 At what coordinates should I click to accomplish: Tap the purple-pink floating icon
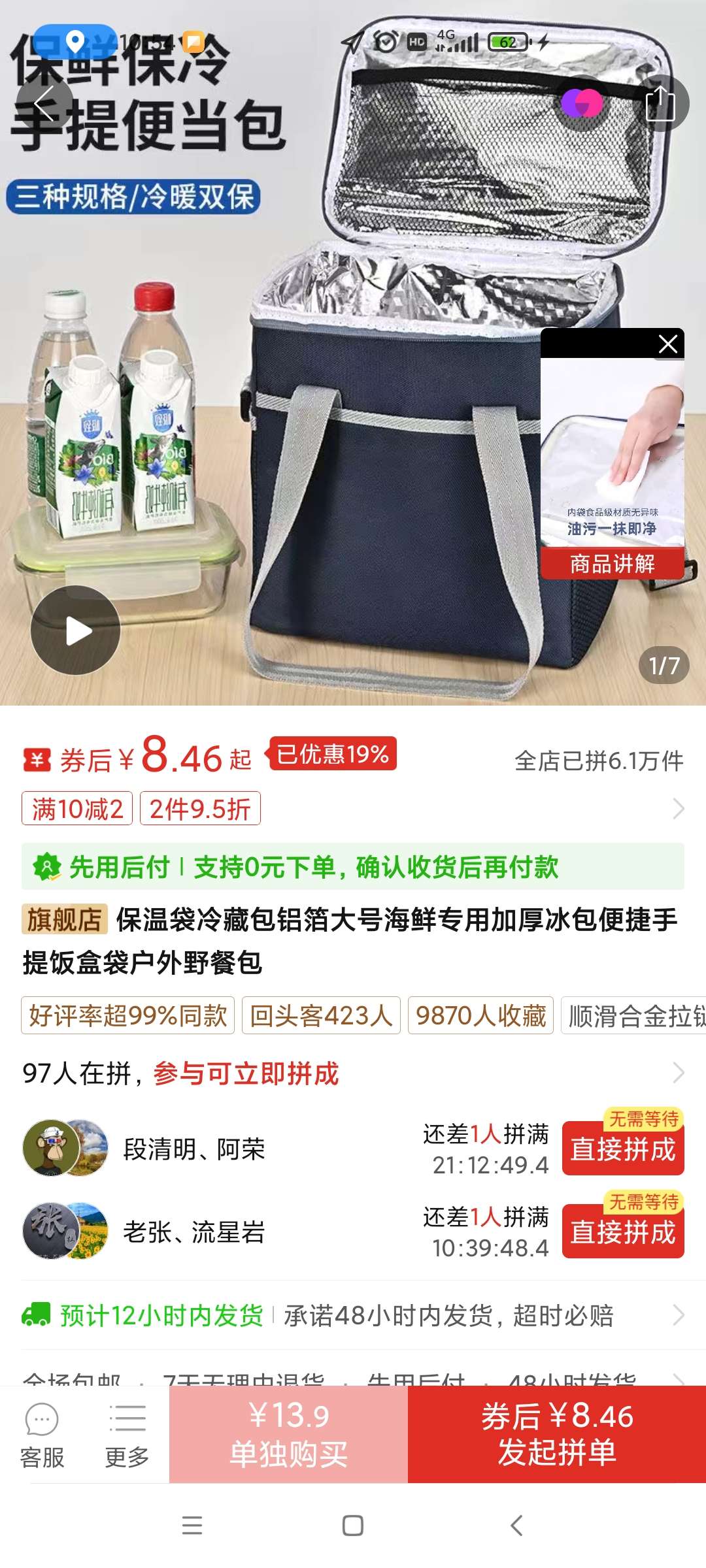coord(582,103)
